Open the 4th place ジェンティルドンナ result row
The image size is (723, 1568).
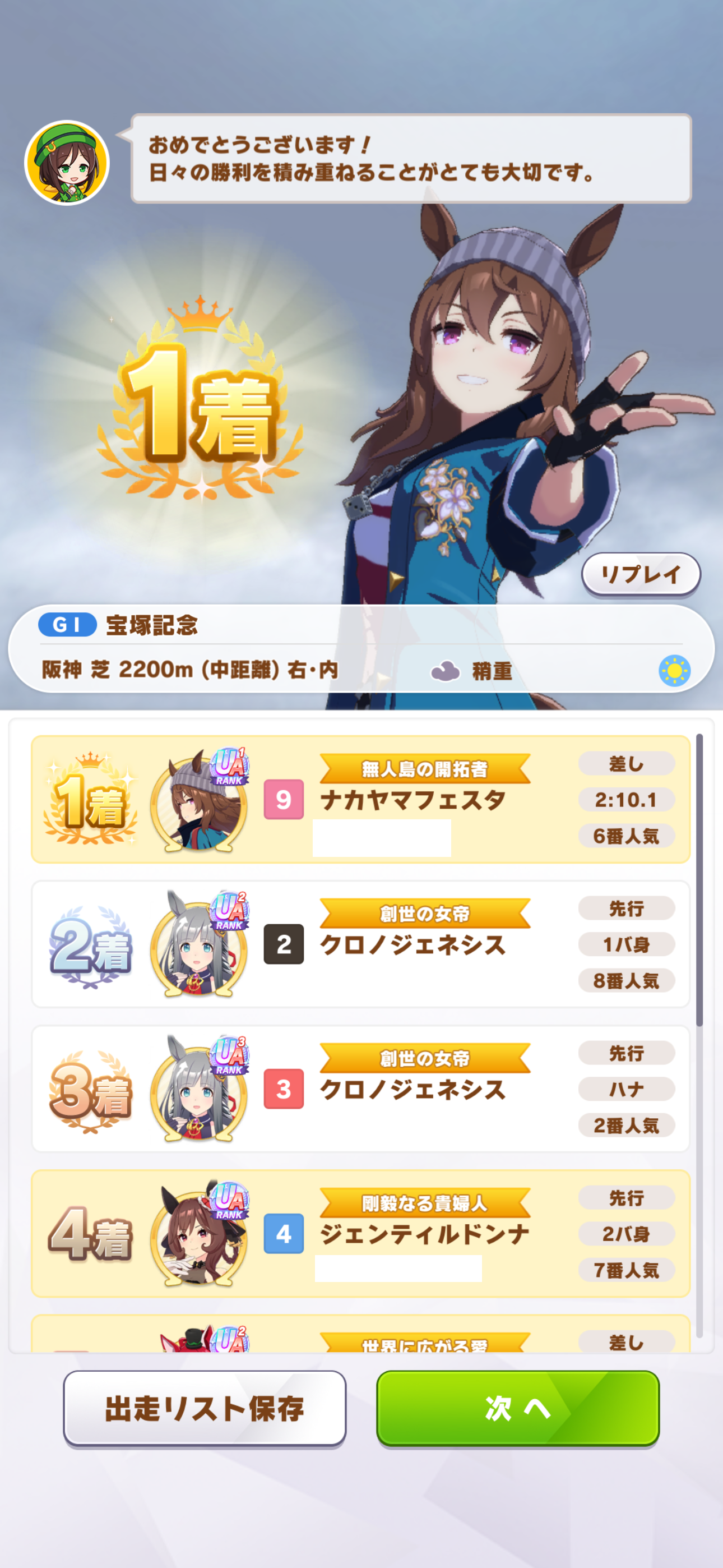(x=360, y=1233)
